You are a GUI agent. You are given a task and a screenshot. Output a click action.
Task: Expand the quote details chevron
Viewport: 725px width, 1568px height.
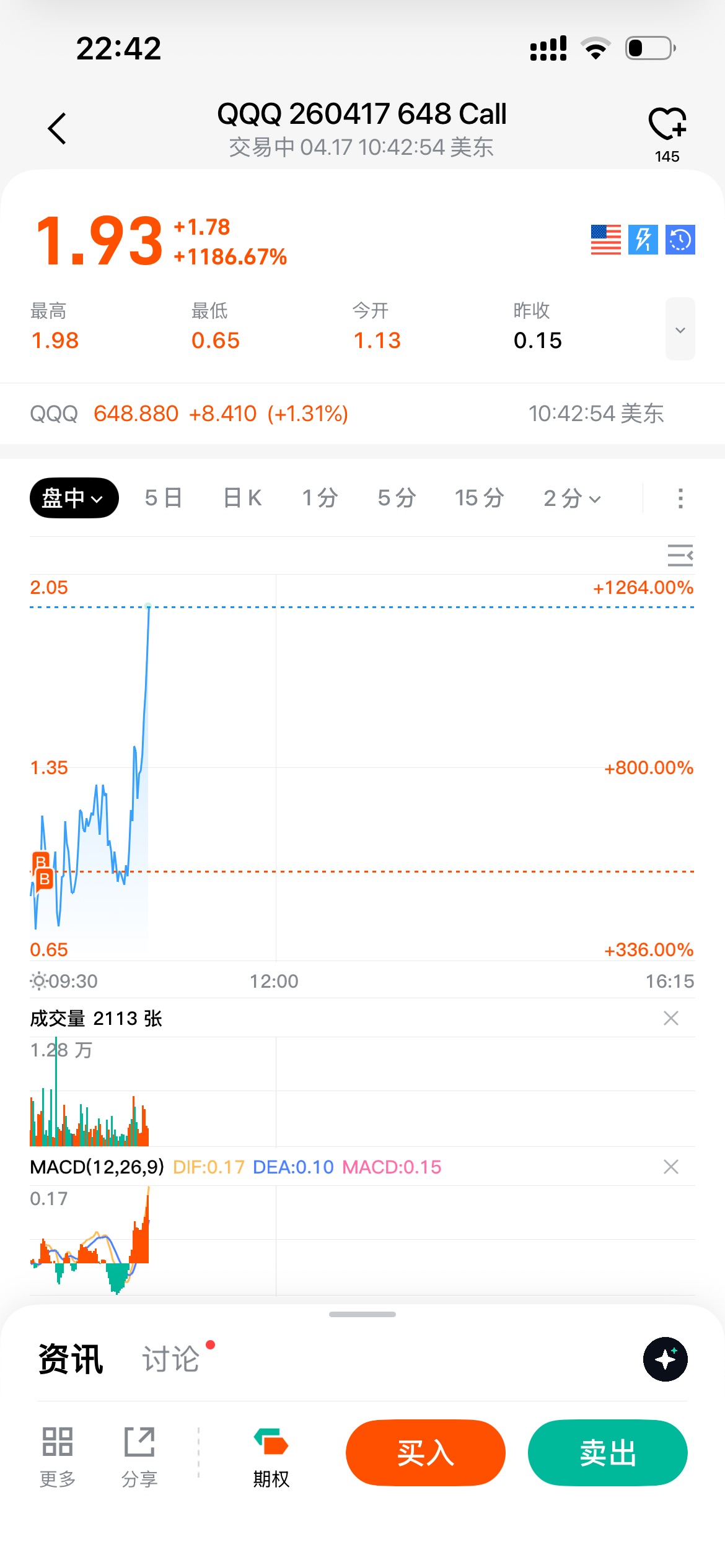[x=680, y=329]
